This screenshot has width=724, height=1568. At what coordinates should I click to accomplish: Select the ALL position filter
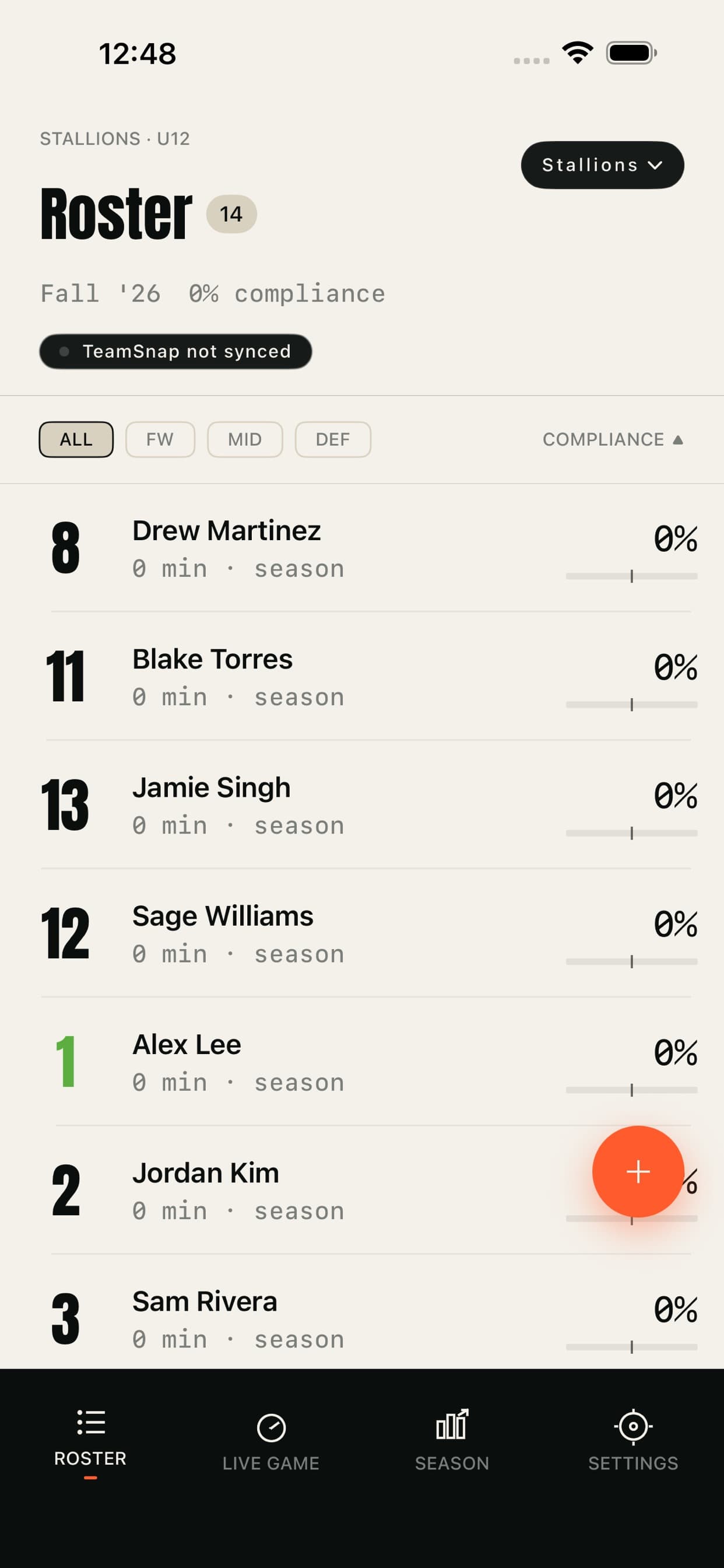pos(76,439)
